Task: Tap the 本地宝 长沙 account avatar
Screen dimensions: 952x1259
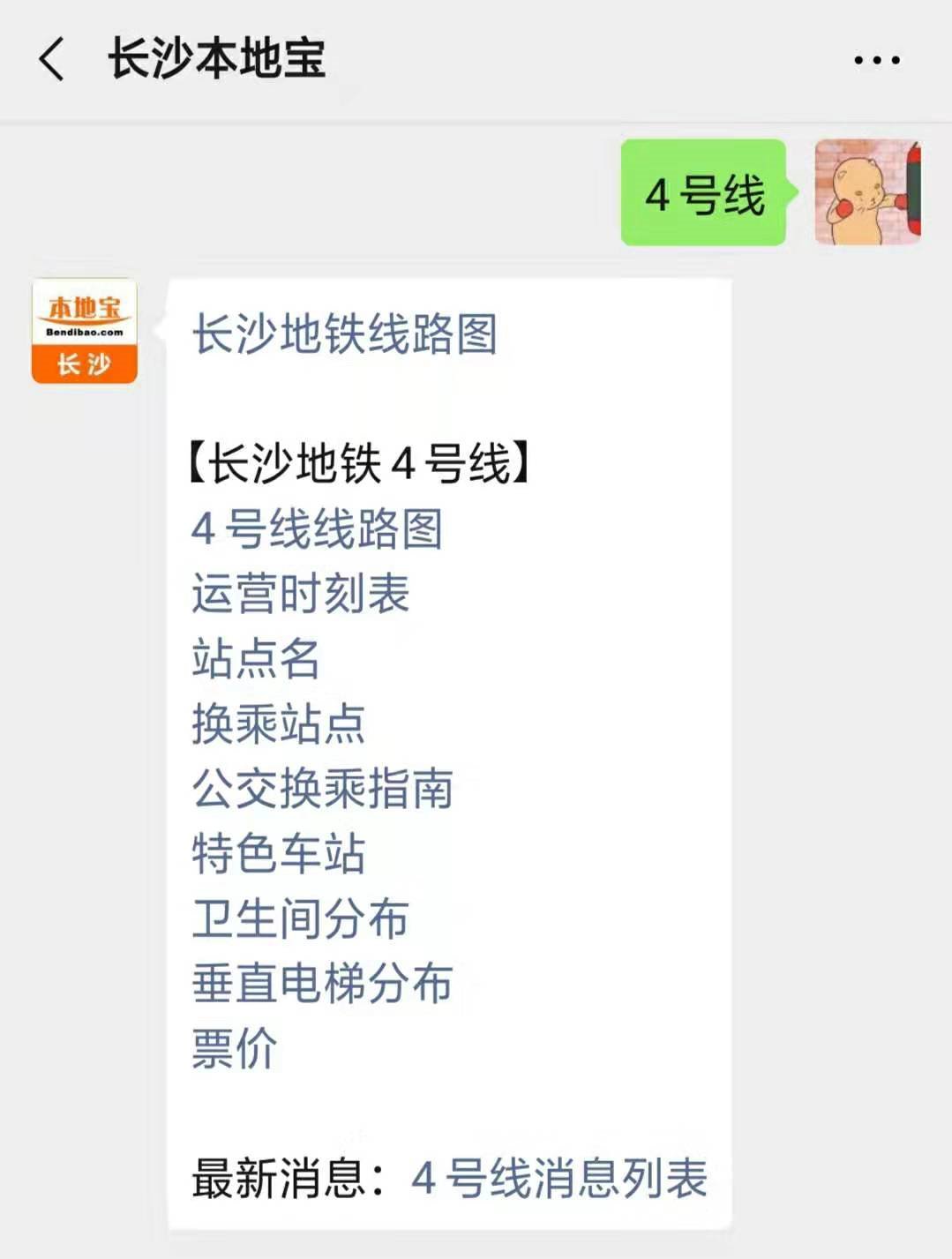Action: pyautogui.click(x=85, y=332)
